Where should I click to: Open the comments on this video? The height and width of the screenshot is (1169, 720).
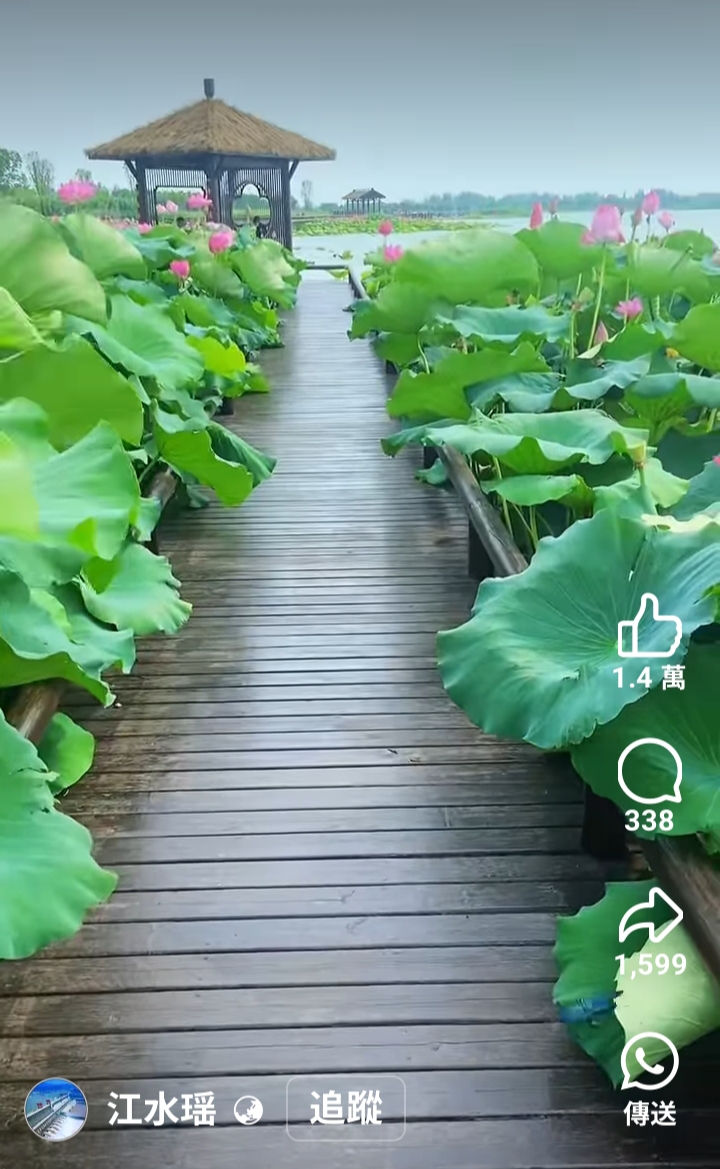pyautogui.click(x=649, y=772)
